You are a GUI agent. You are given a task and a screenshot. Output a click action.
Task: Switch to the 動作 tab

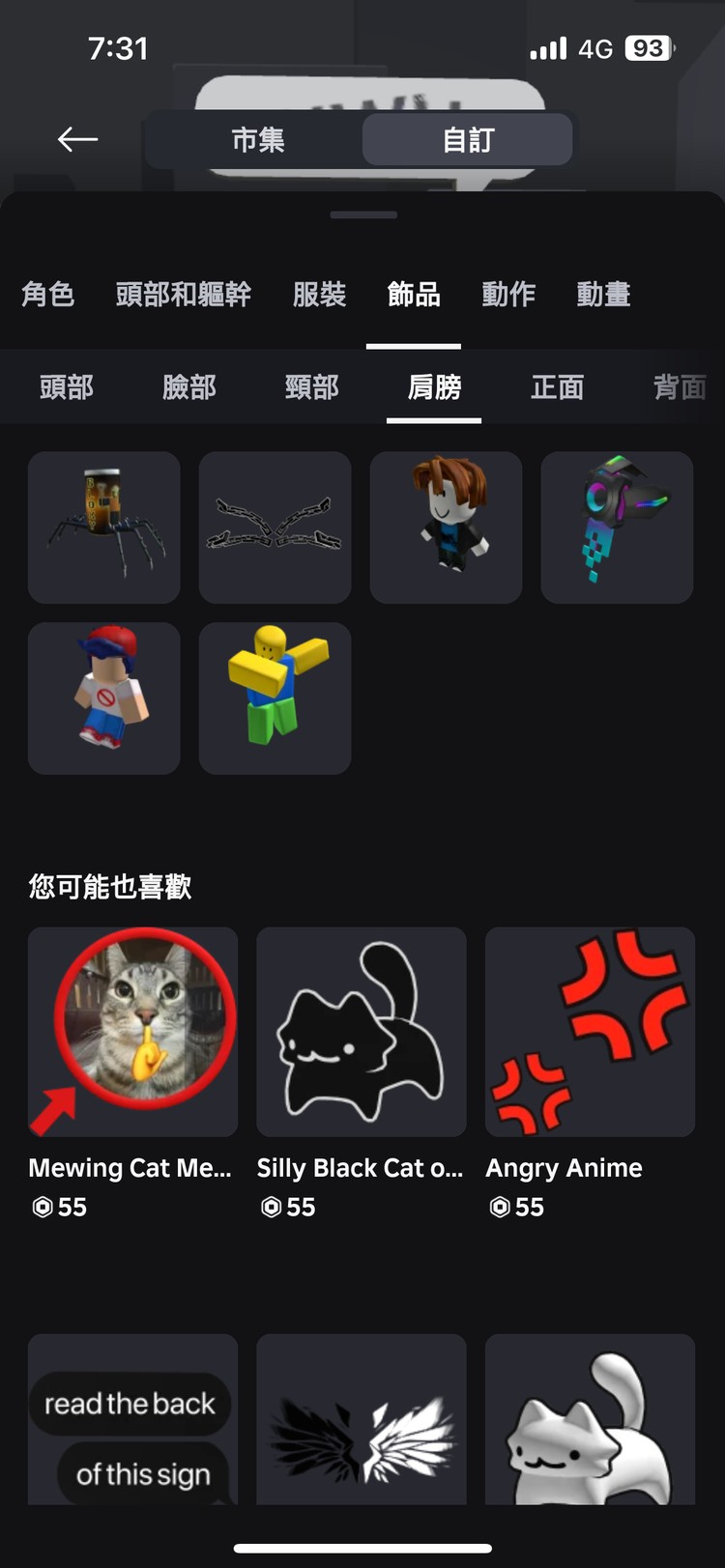508,295
